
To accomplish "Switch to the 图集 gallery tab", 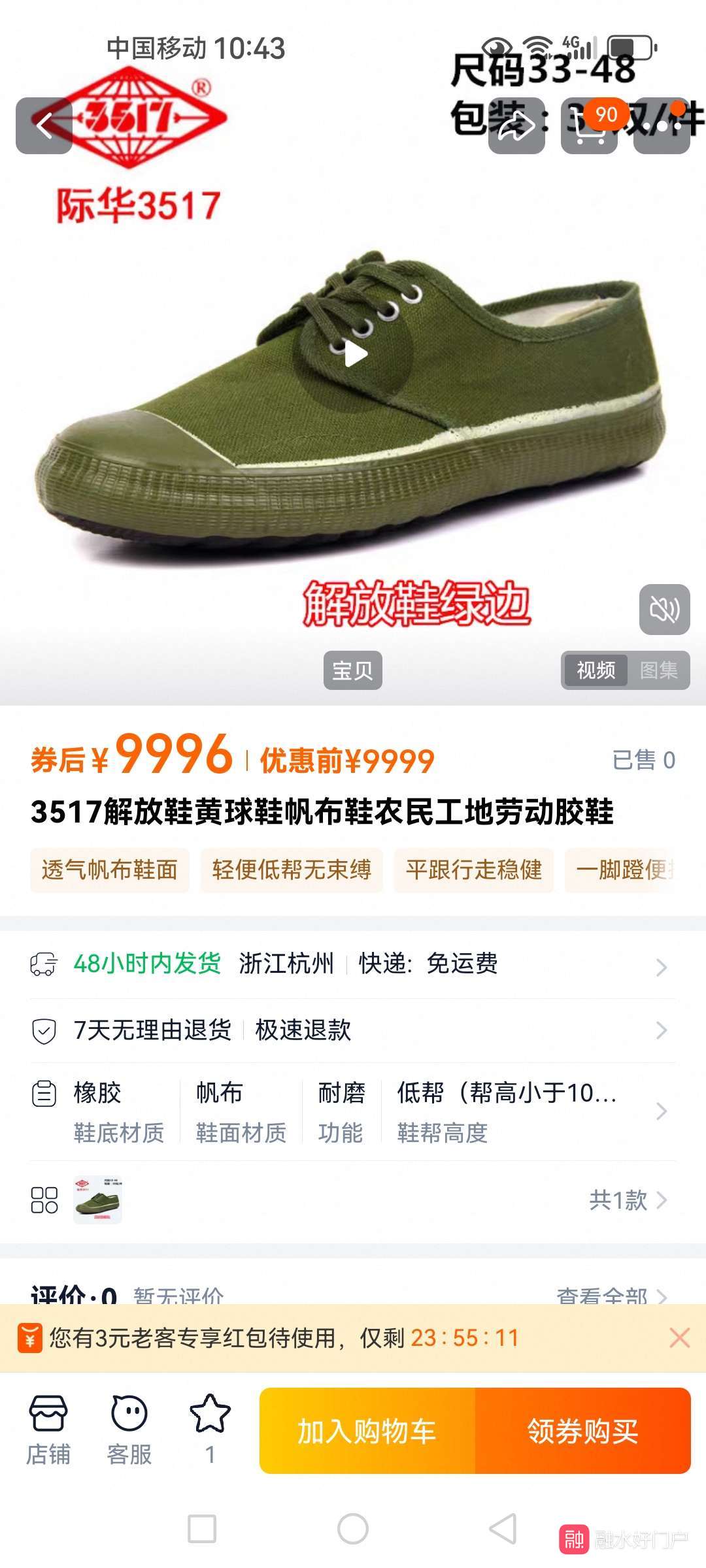I will coord(658,670).
